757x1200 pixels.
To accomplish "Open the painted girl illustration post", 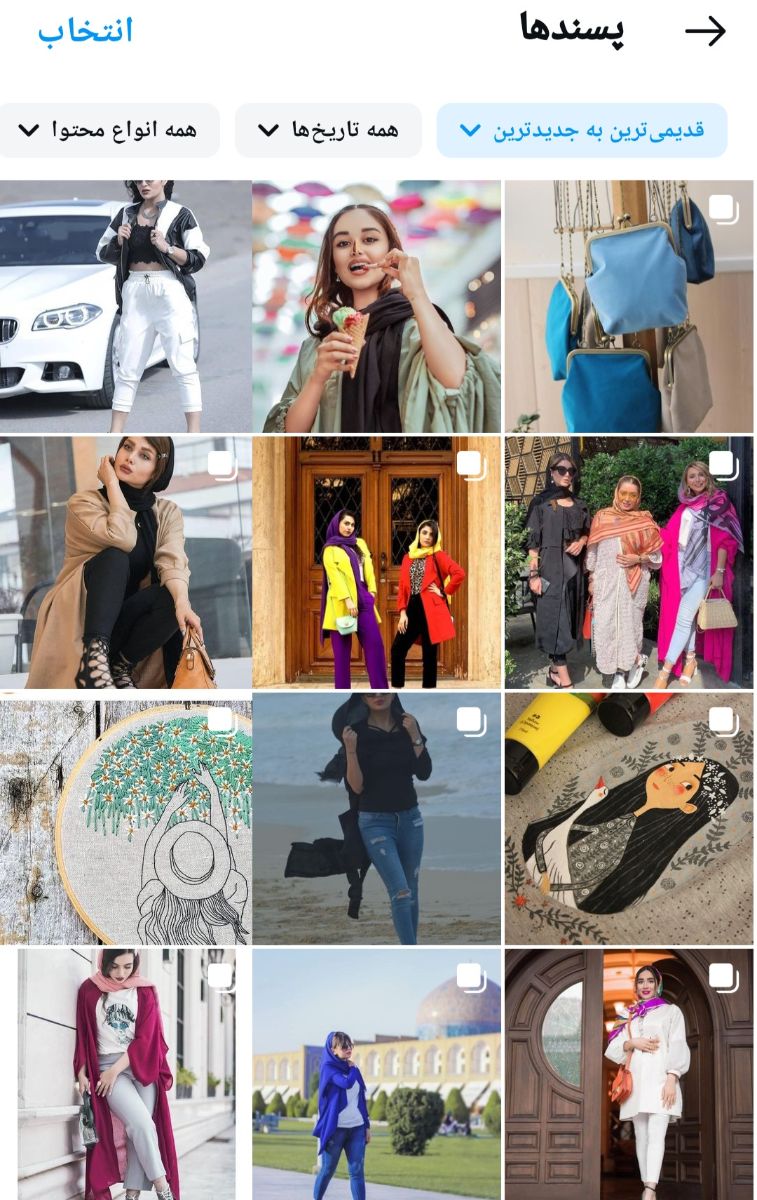I will 629,818.
